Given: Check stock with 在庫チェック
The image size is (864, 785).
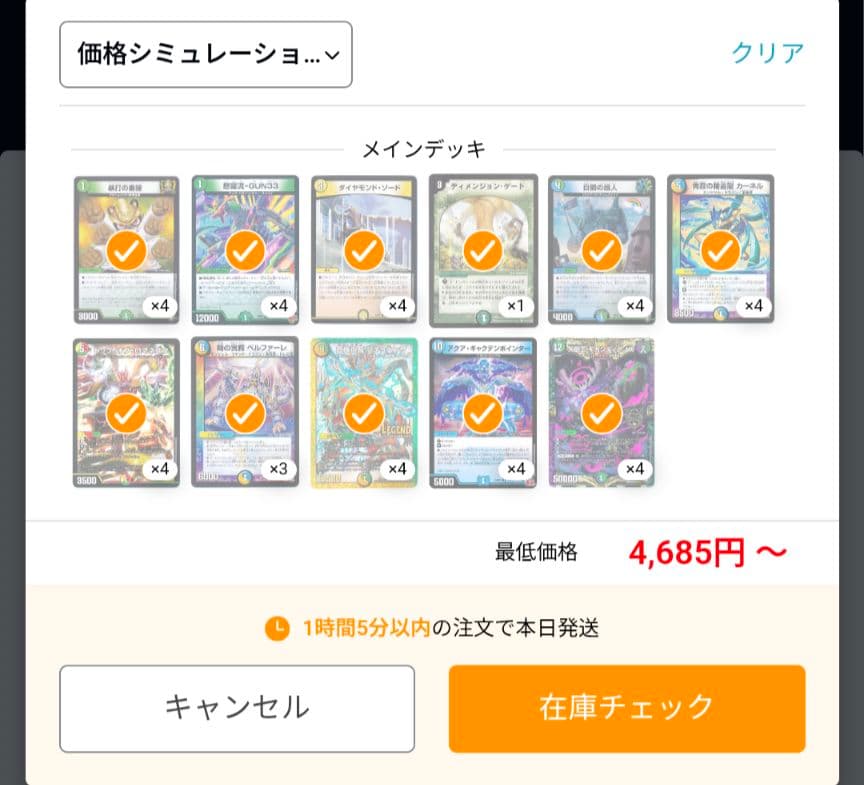Looking at the screenshot, I should 627,708.
